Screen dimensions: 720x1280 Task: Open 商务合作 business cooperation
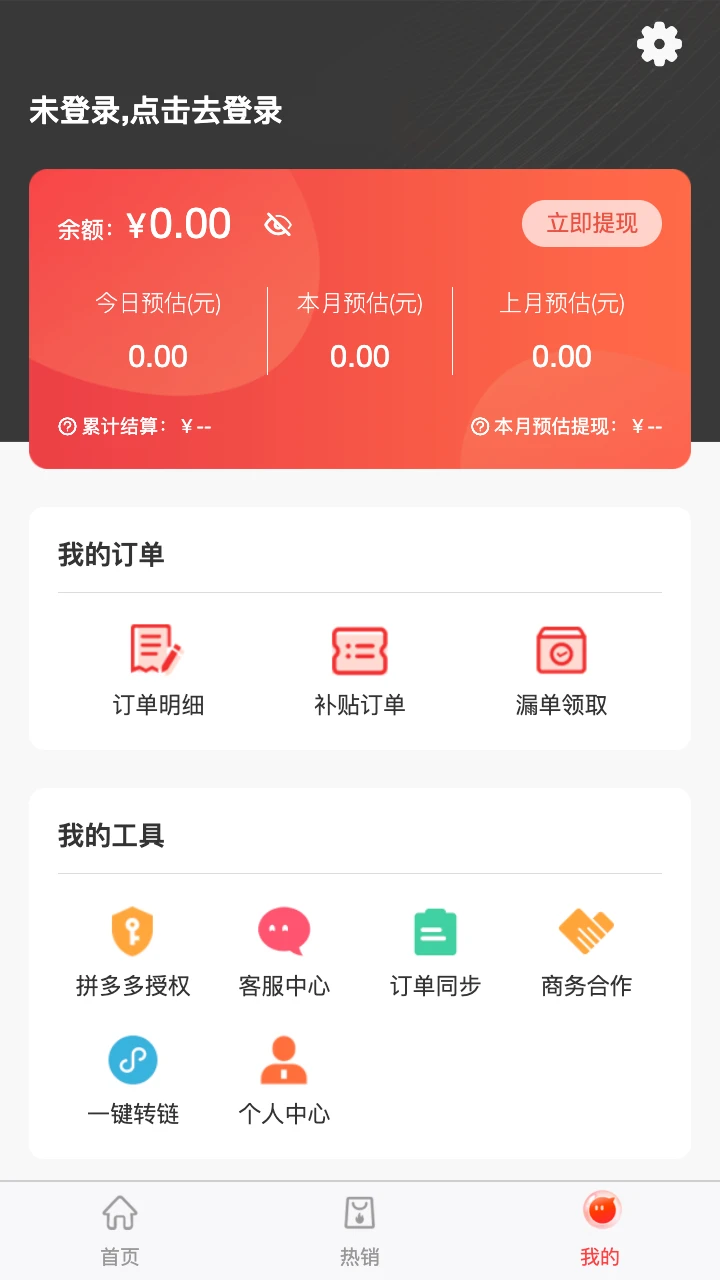[585, 931]
